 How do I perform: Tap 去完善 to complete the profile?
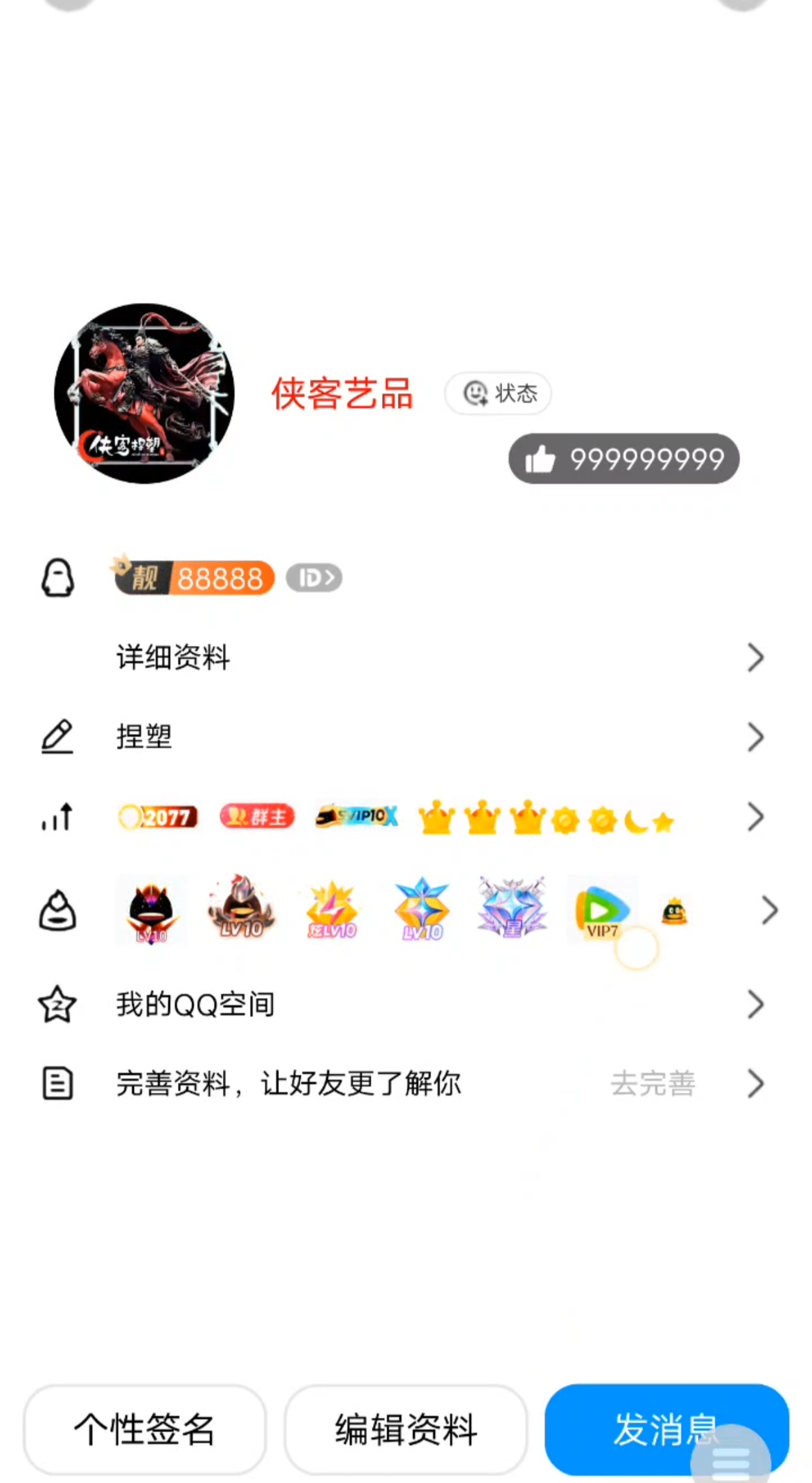(x=653, y=1083)
